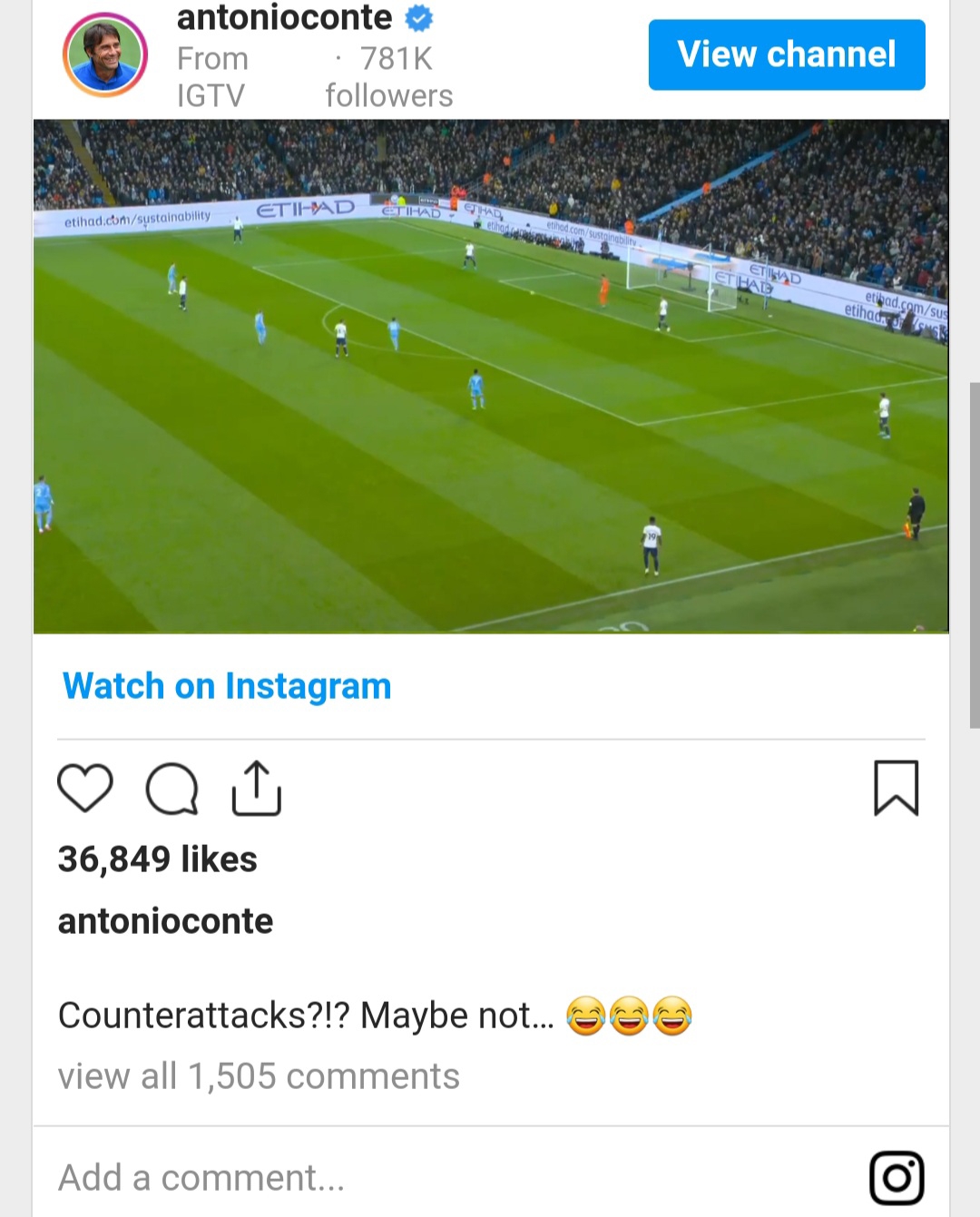Open the Instagram logo icon

[x=897, y=1178]
